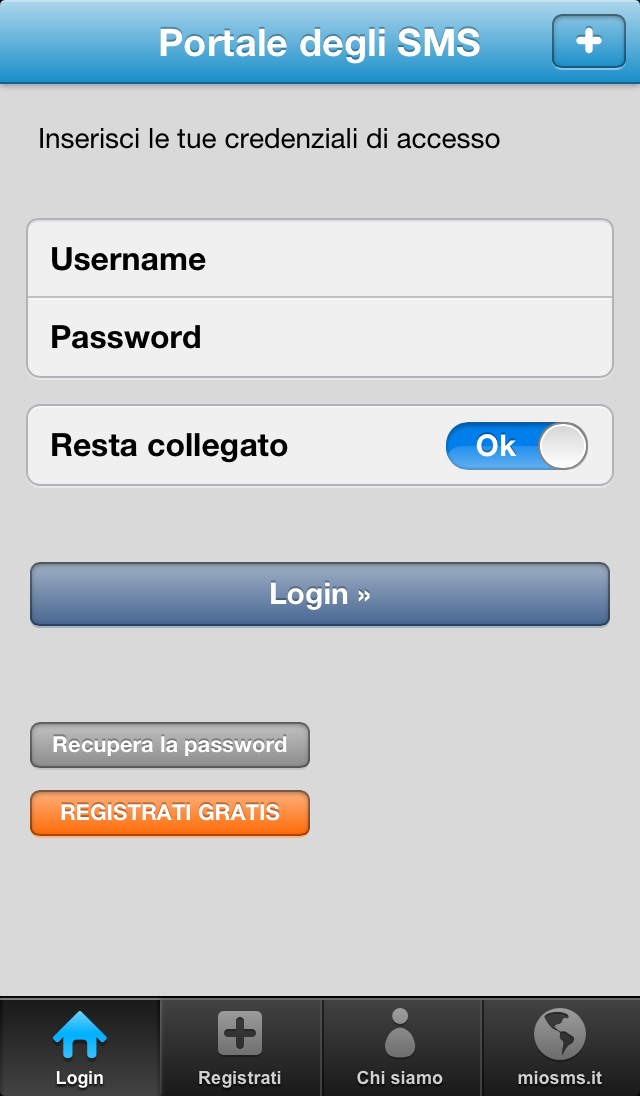Image resolution: width=640 pixels, height=1096 pixels.
Task: Focus the Password field
Action: [320, 338]
